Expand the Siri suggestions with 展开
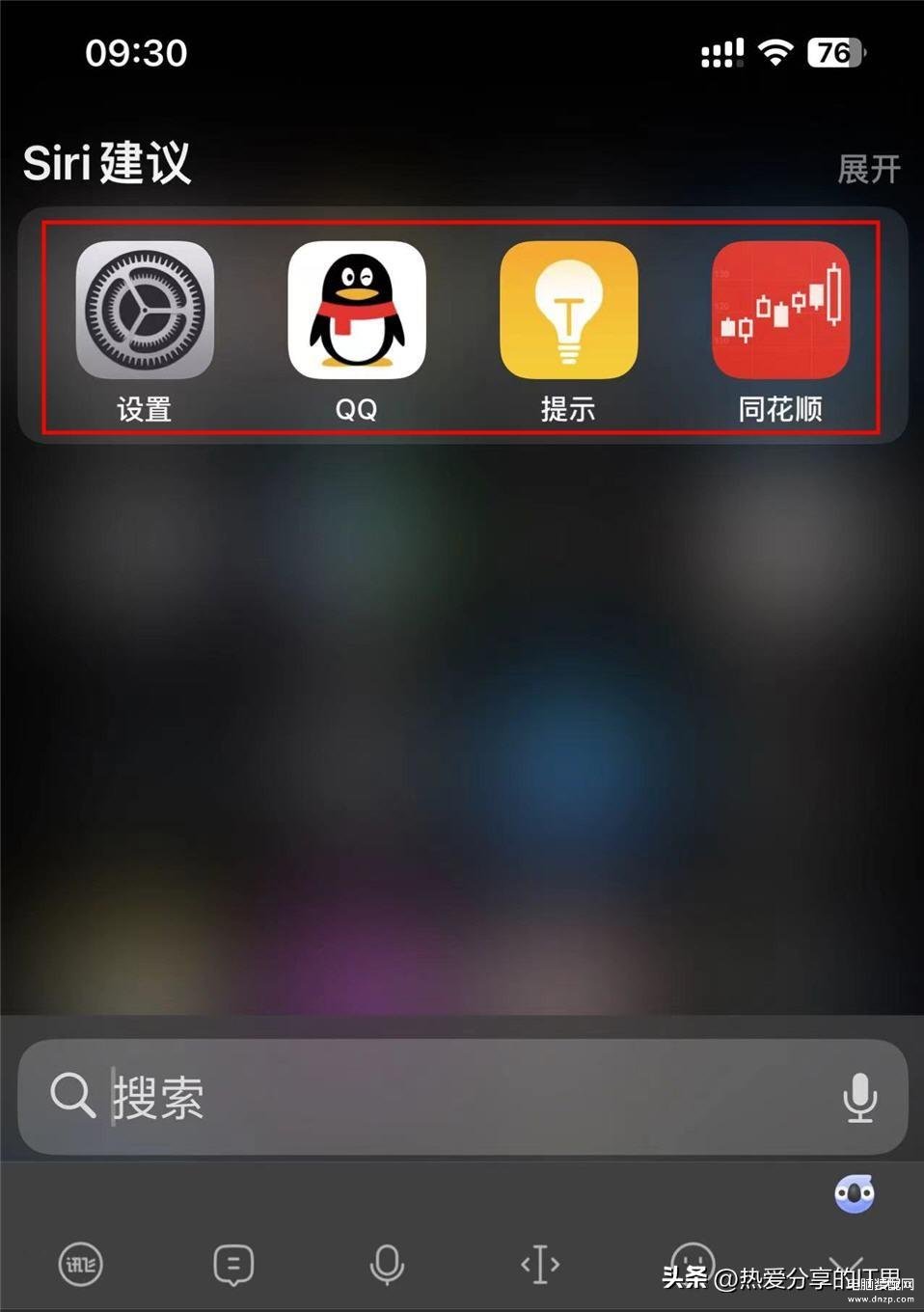 point(868,169)
